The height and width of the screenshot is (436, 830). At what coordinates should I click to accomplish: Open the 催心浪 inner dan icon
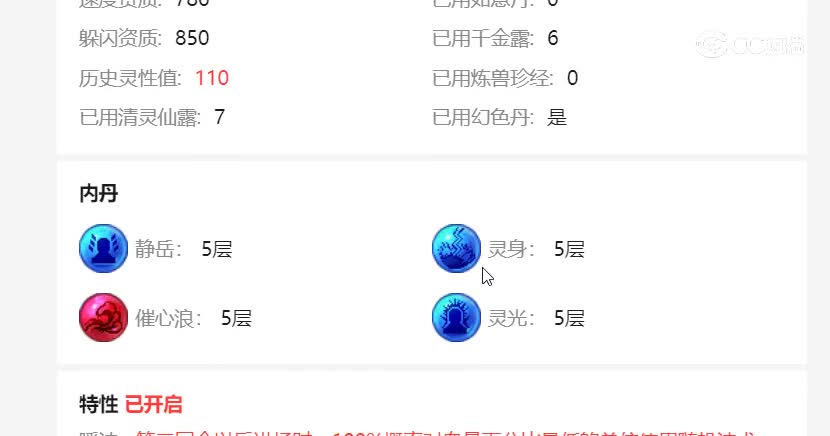coord(103,318)
